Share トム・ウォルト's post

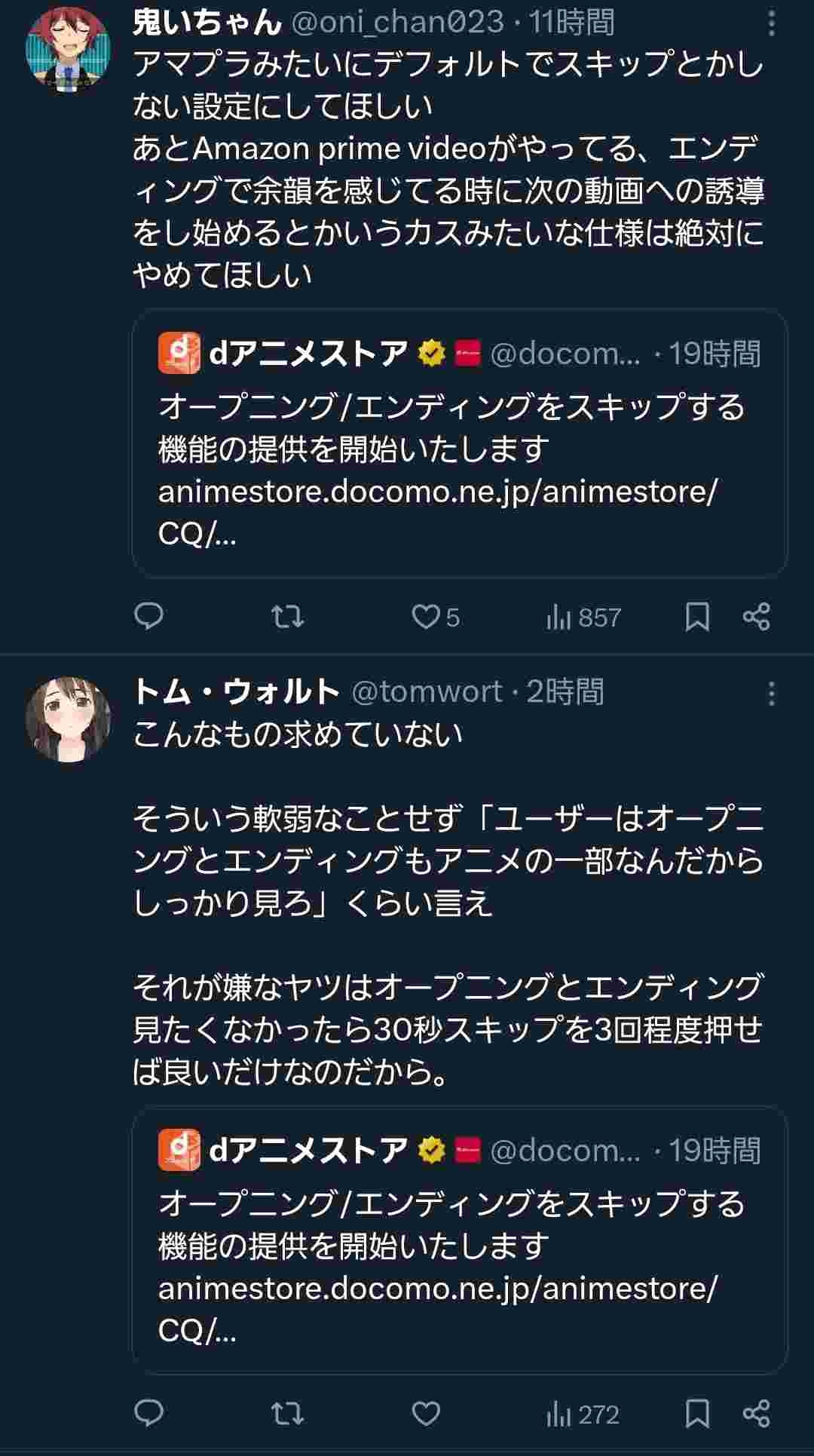coord(756,1413)
